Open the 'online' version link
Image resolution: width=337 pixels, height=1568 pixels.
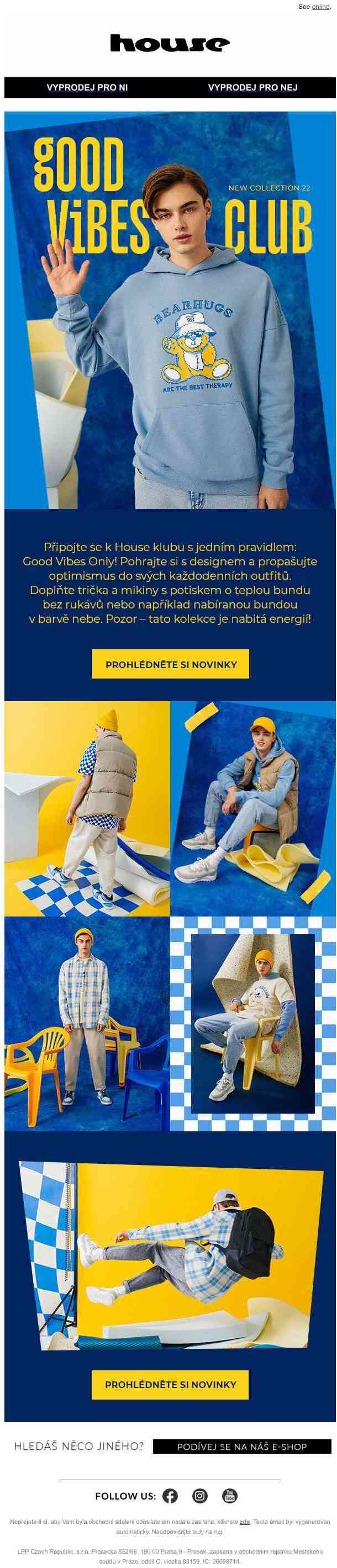[x=320, y=7]
